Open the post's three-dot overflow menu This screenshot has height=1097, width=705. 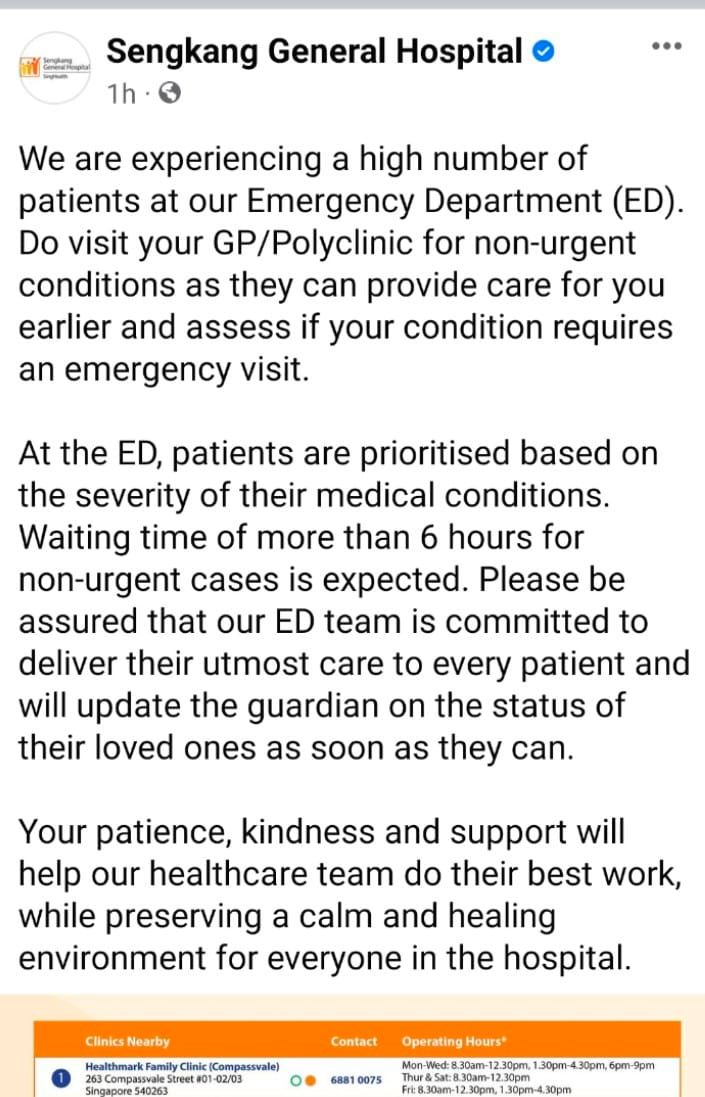666,46
